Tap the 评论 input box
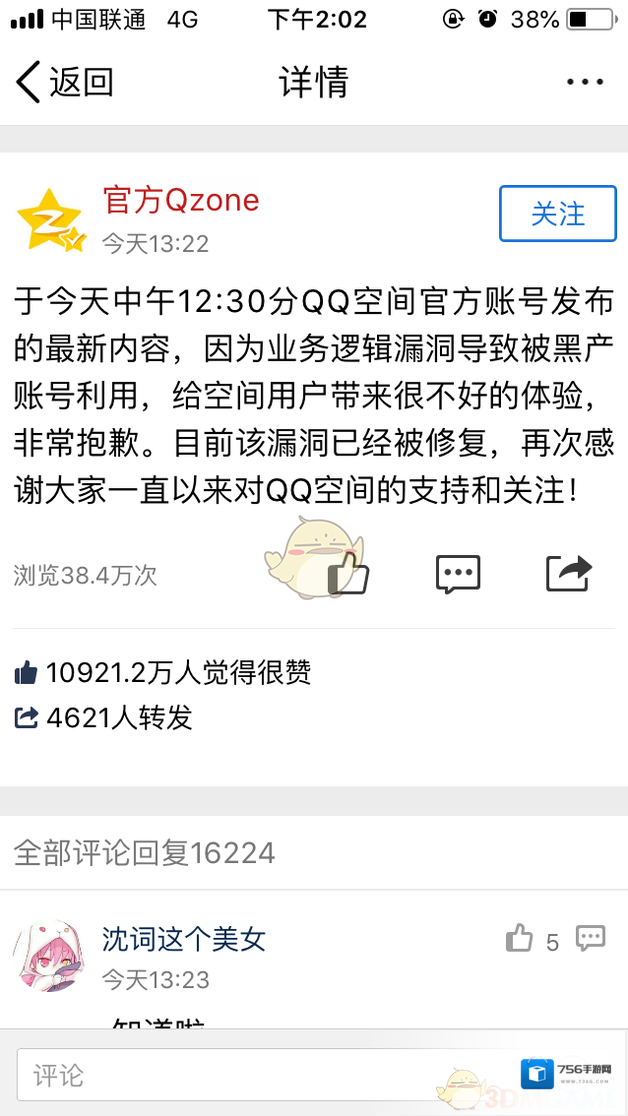 tap(230, 1076)
